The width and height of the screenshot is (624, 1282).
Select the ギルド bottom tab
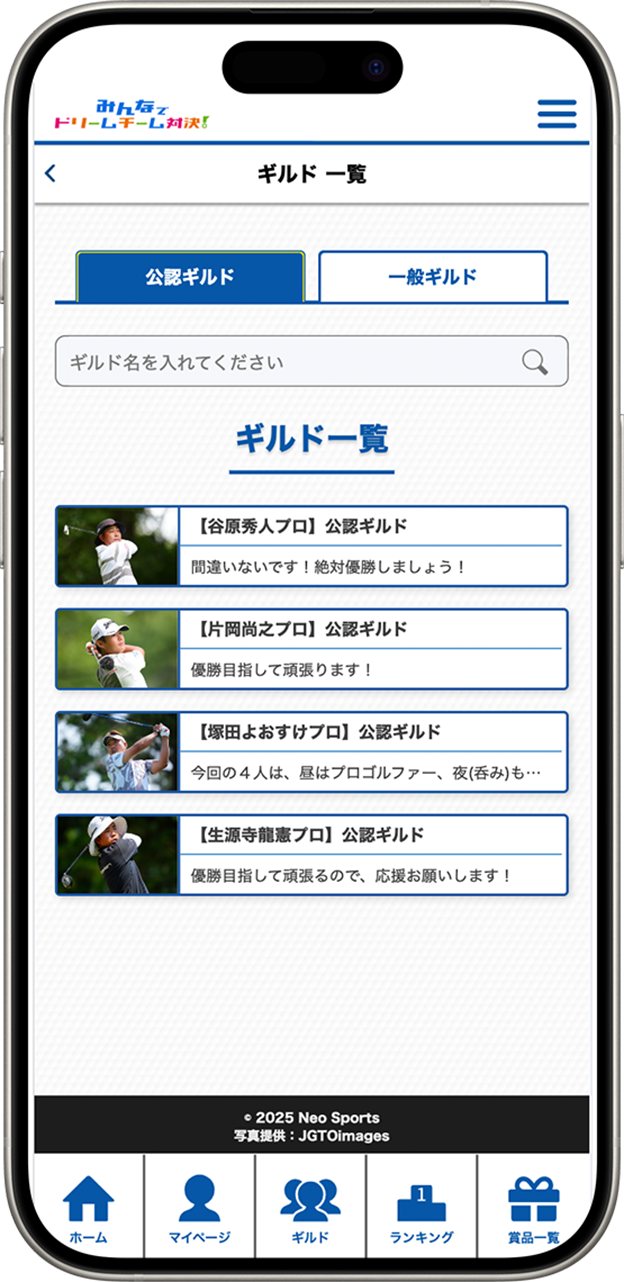pyautogui.click(x=310, y=1209)
